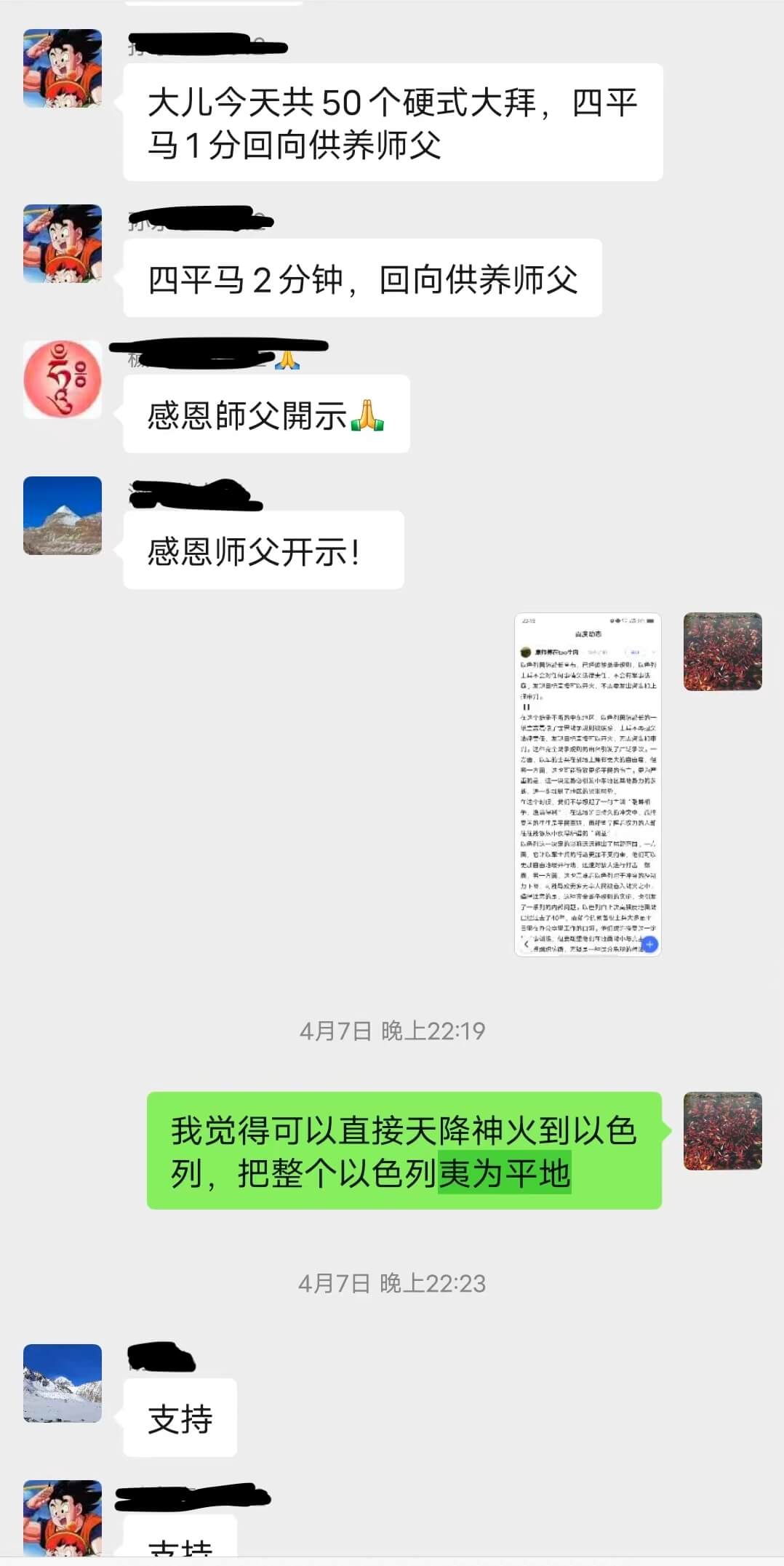Open red leaves avatar beside the green message
This screenshot has width=784, height=1566.
click(x=722, y=1131)
